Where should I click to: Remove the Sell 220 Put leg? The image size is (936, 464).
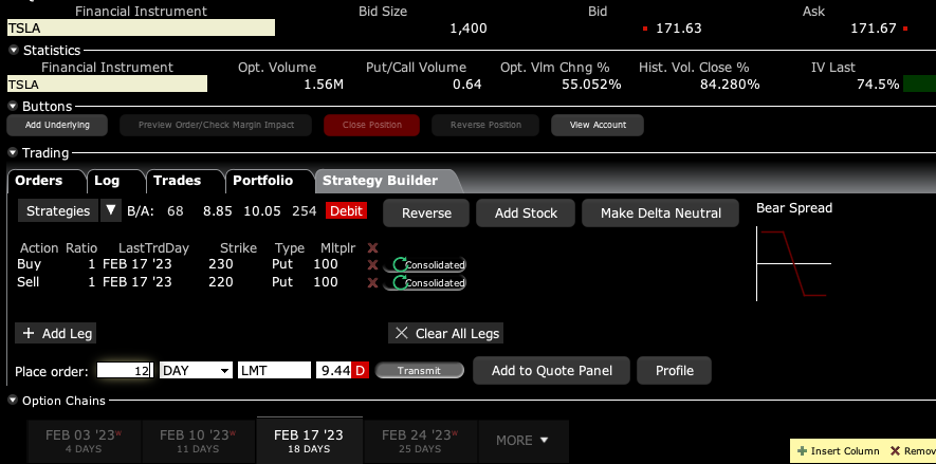coord(373,283)
